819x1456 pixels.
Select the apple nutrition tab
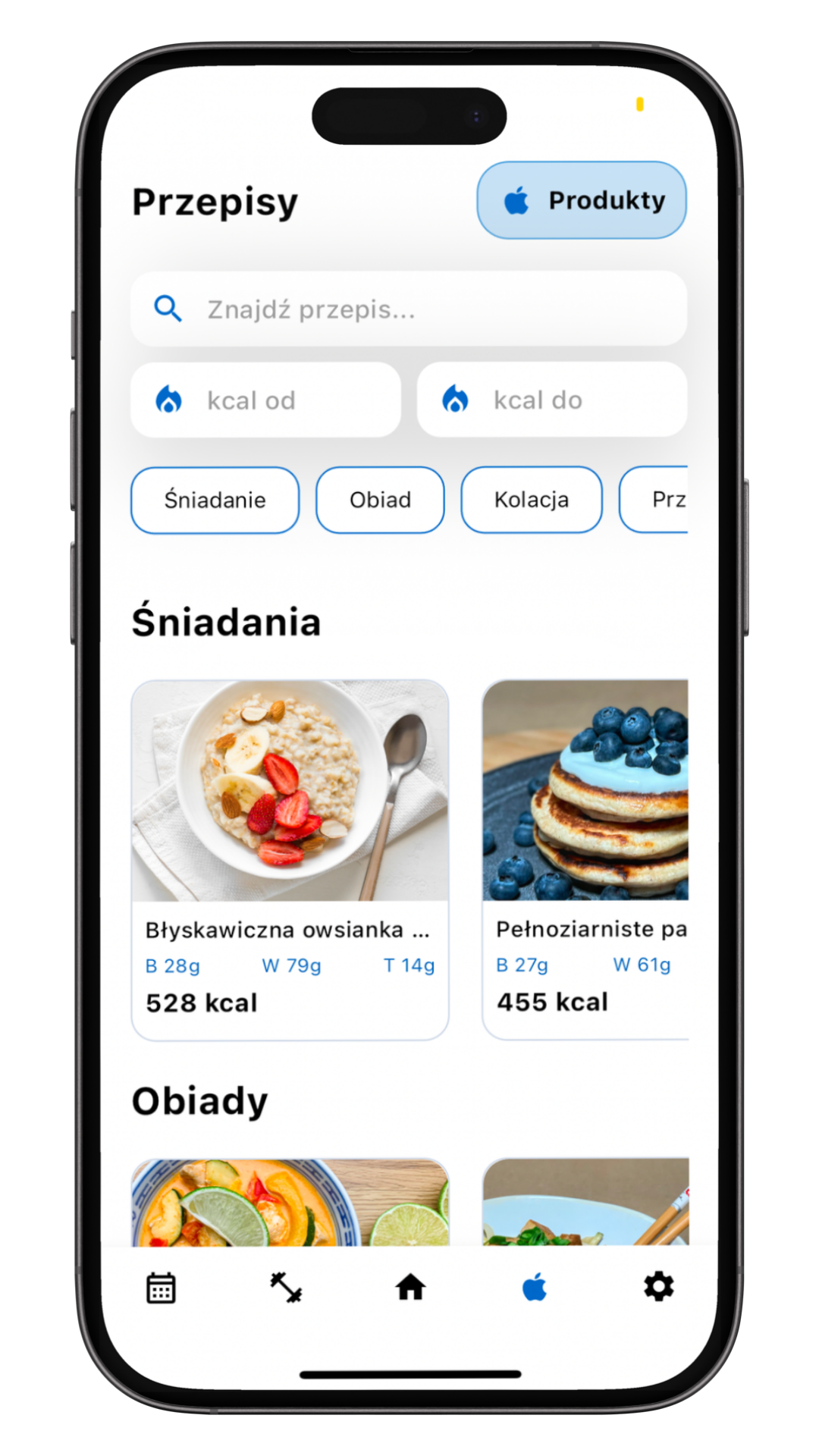point(535,1288)
